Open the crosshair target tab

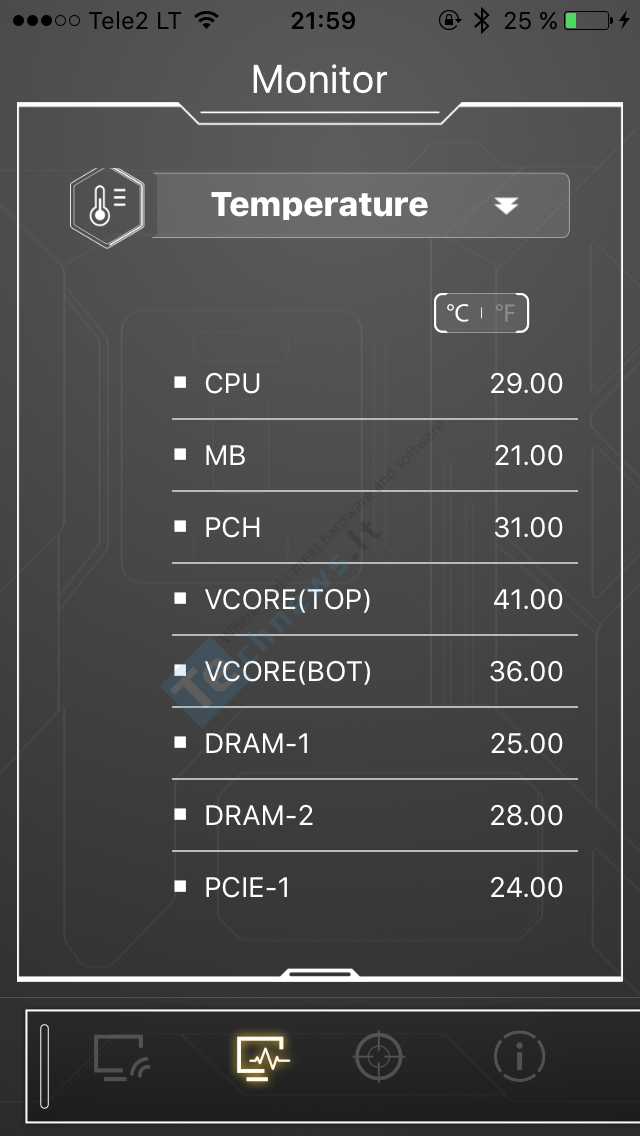pos(379,1057)
